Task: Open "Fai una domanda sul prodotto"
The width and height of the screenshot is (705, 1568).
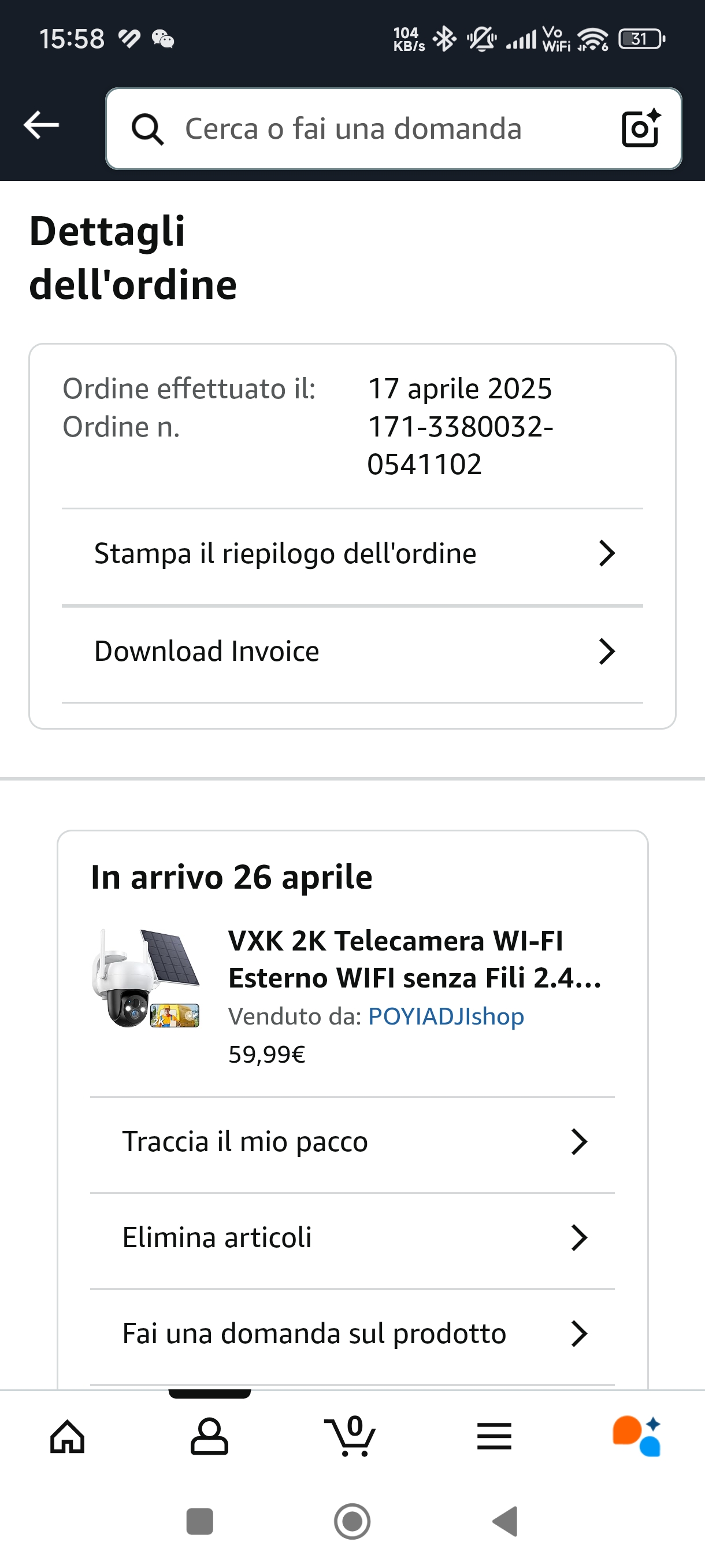Action: [x=352, y=1334]
